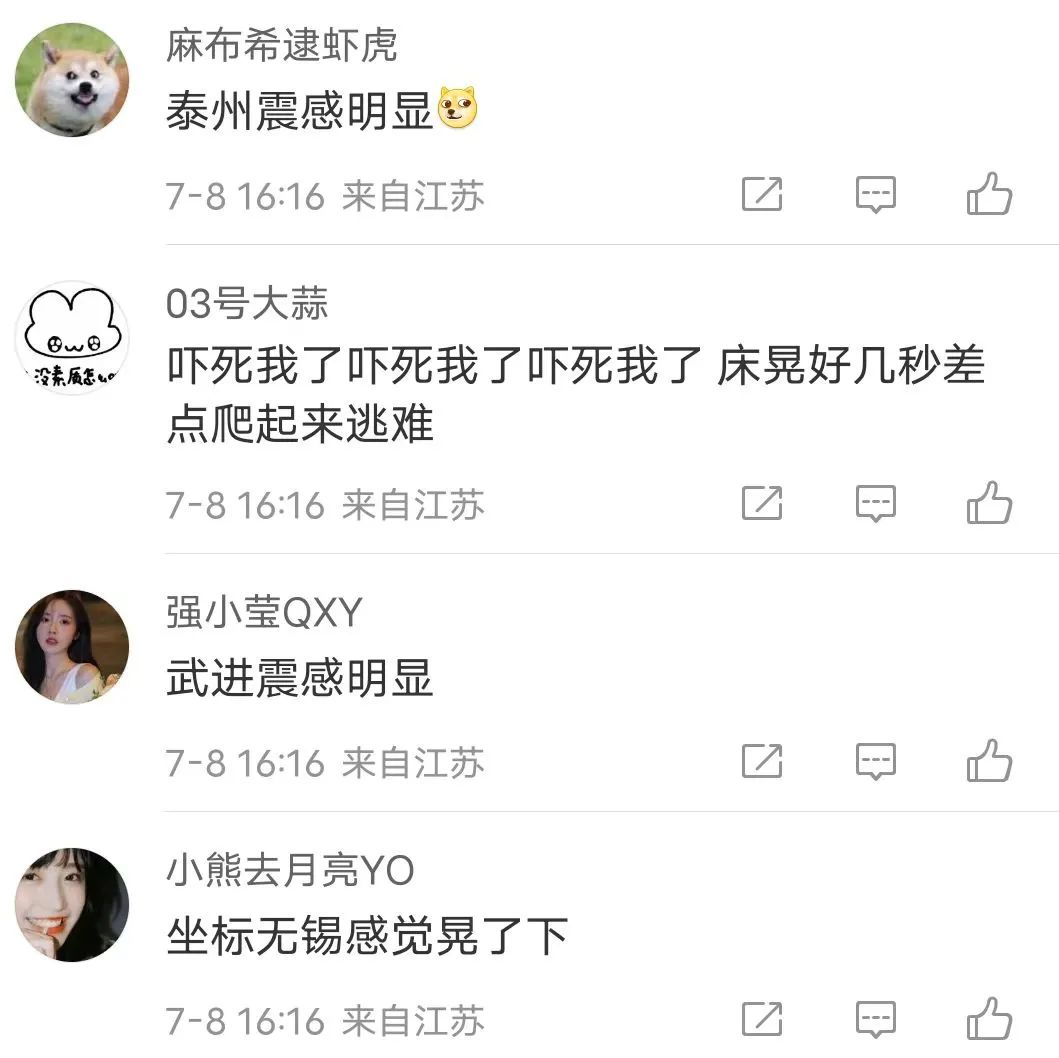View 小熊去月亮YO's avatar
The image size is (1059, 1058).
coord(72,905)
